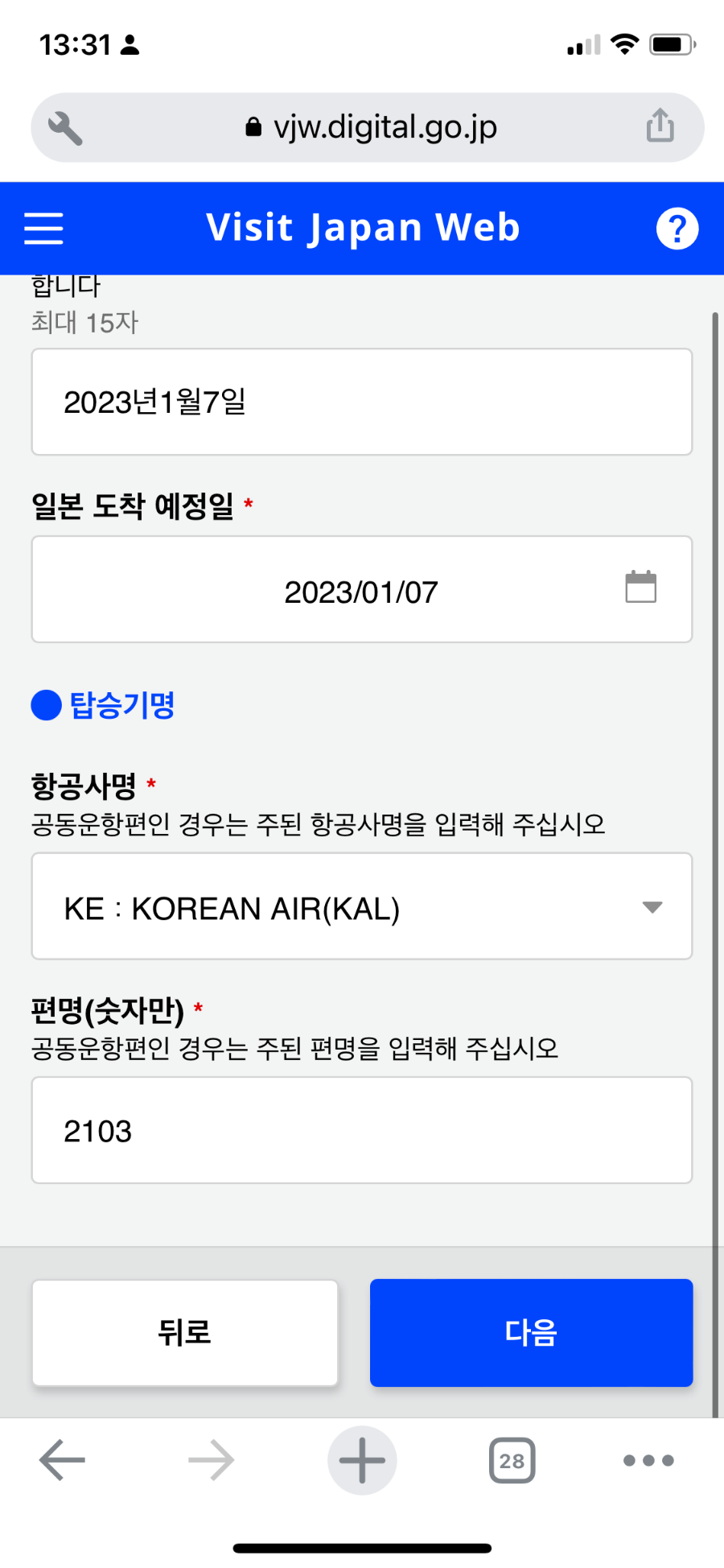
Task: Open the tab switcher showing 28 tabs
Action: (x=512, y=1460)
